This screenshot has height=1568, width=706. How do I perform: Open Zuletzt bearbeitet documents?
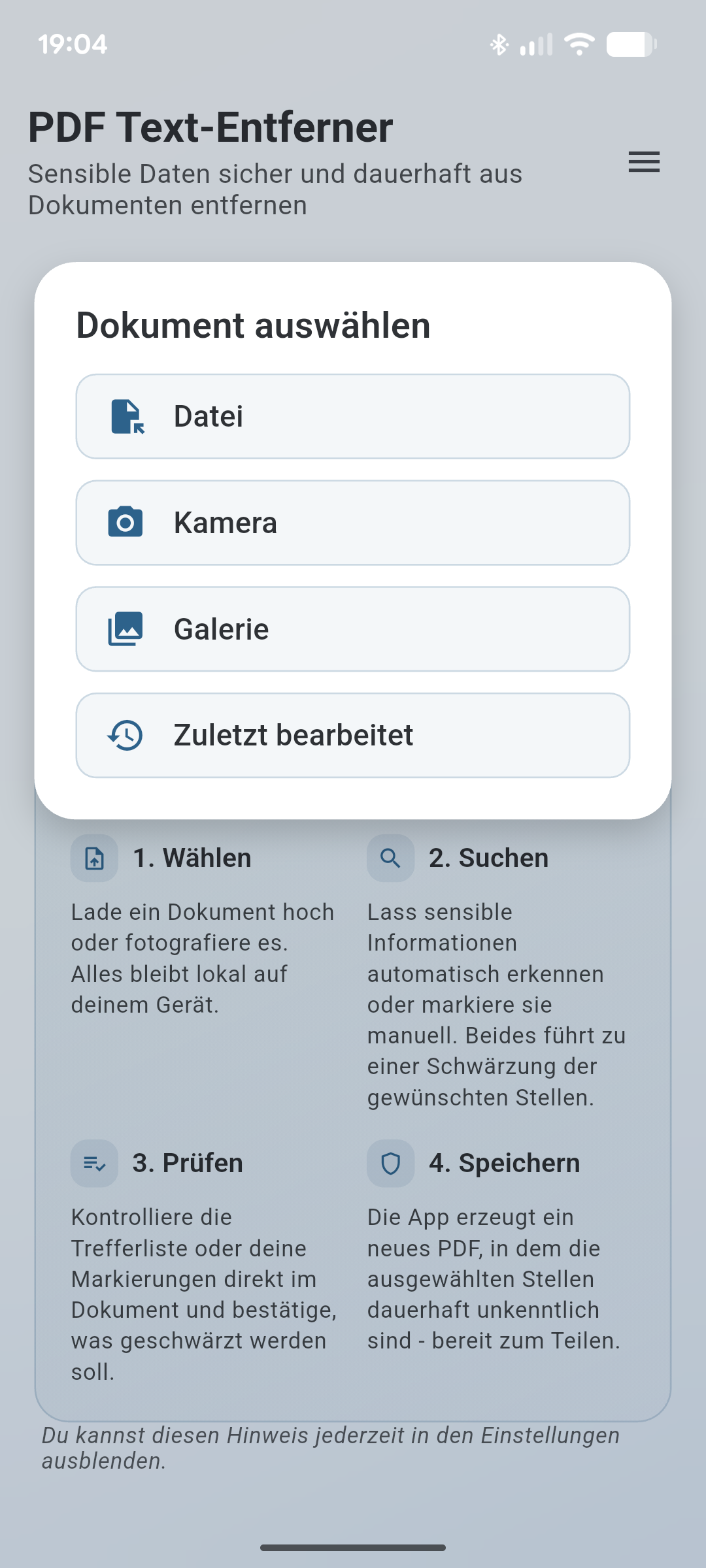[353, 735]
